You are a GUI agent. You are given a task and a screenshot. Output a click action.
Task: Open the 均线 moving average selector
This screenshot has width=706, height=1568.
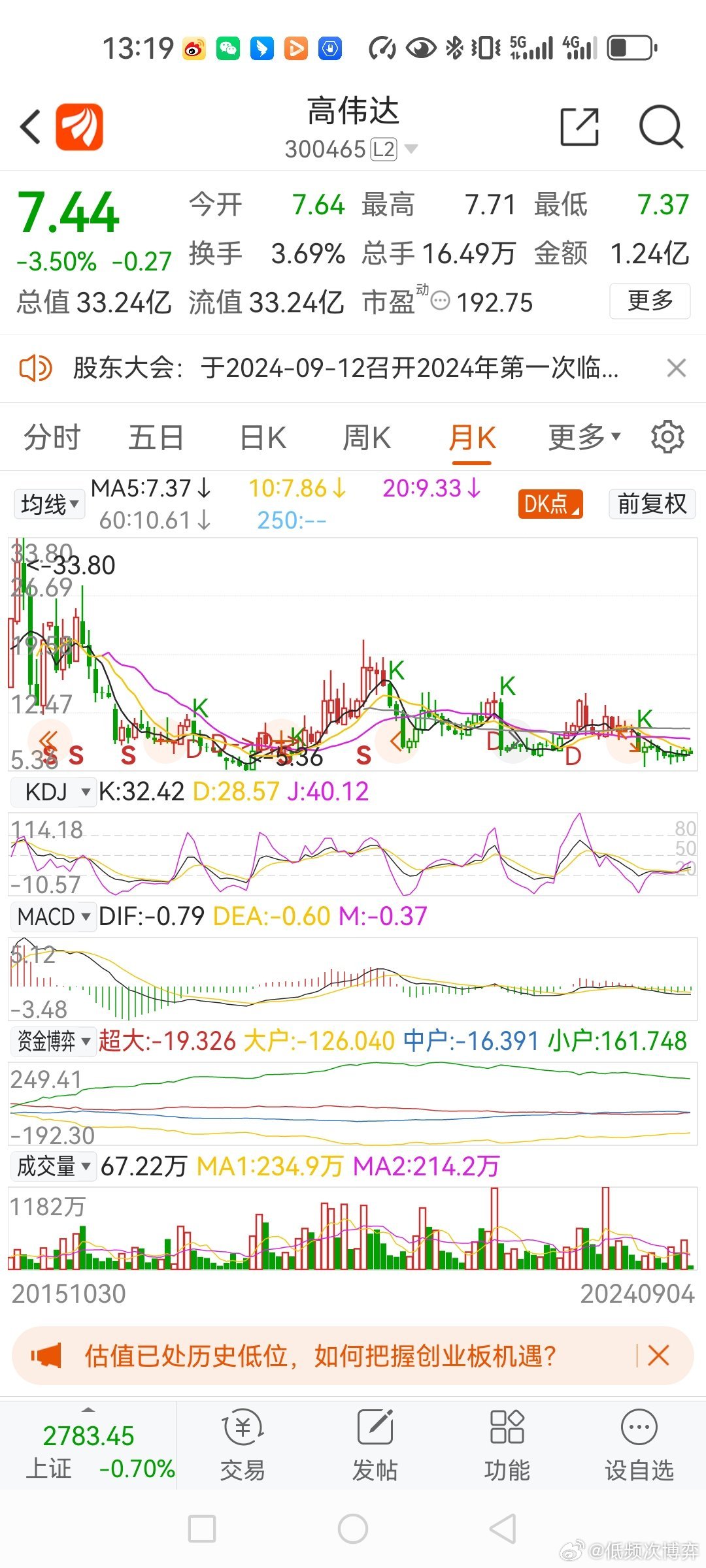[48, 504]
